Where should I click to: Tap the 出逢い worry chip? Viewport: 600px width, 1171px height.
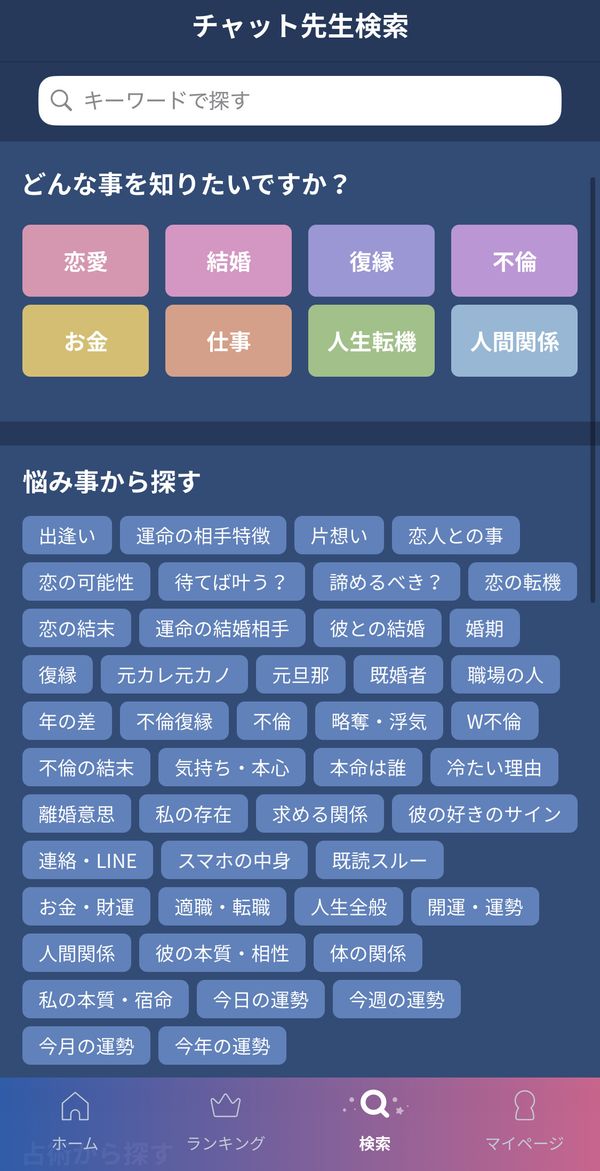(x=67, y=535)
